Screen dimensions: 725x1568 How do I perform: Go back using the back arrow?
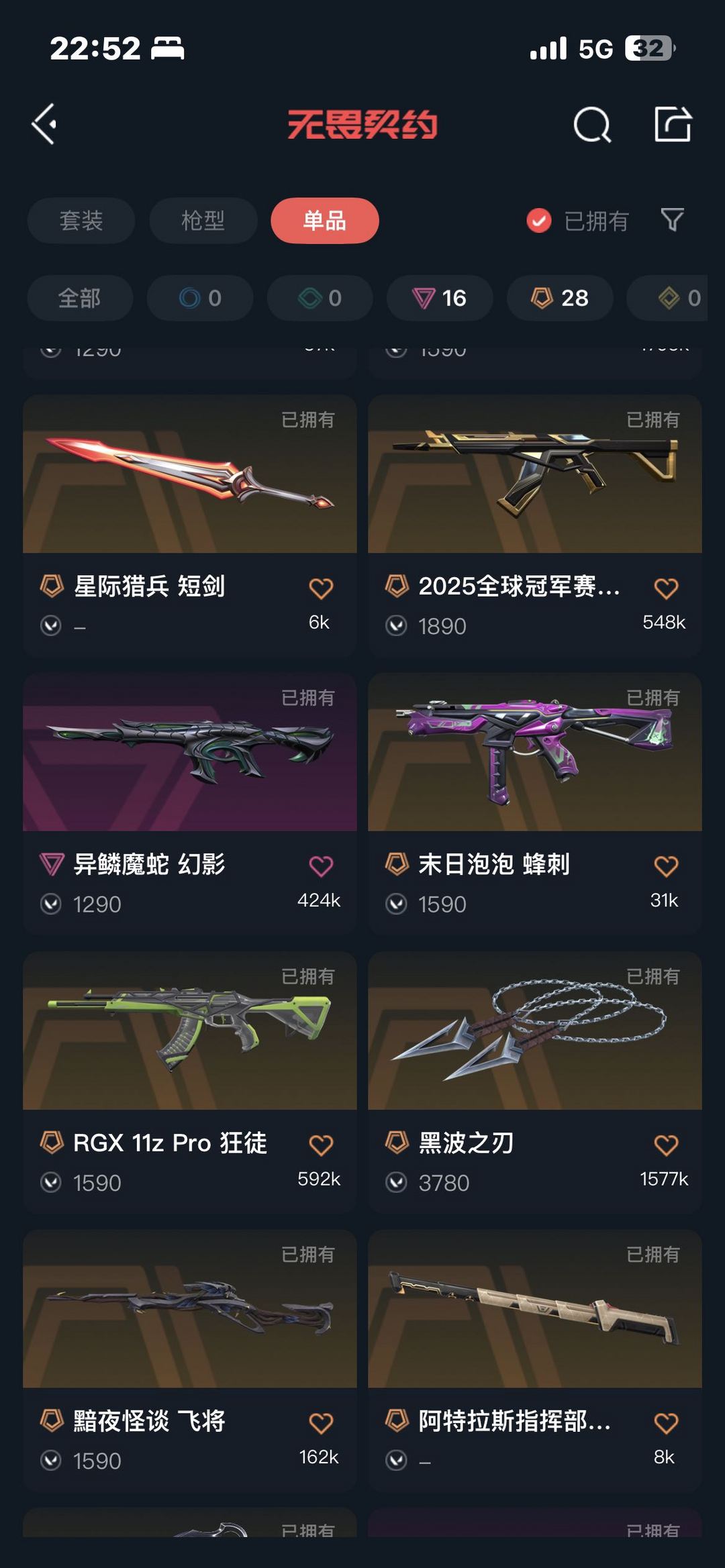pos(44,124)
